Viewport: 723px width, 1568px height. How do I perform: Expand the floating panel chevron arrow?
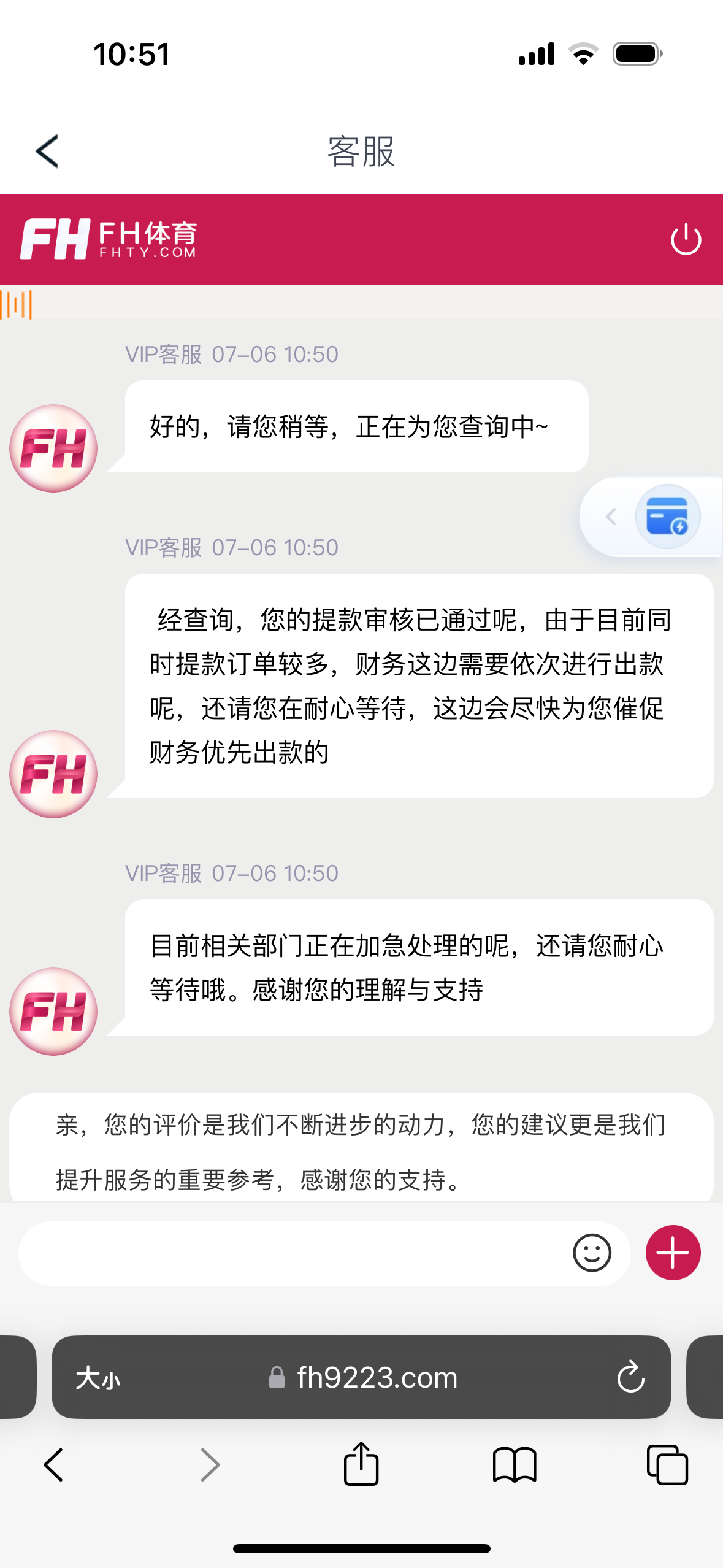pos(611,517)
